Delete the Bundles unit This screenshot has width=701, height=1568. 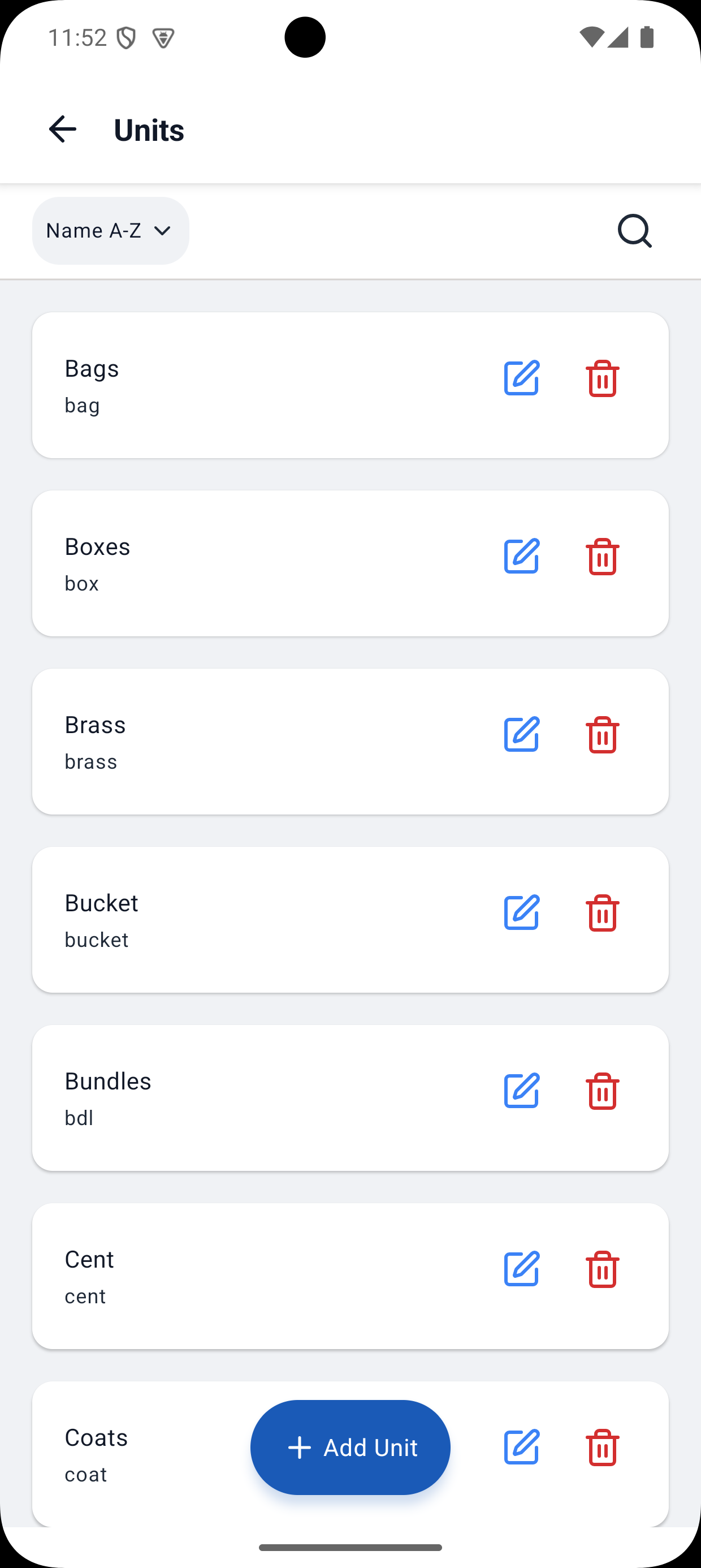[603, 1091]
